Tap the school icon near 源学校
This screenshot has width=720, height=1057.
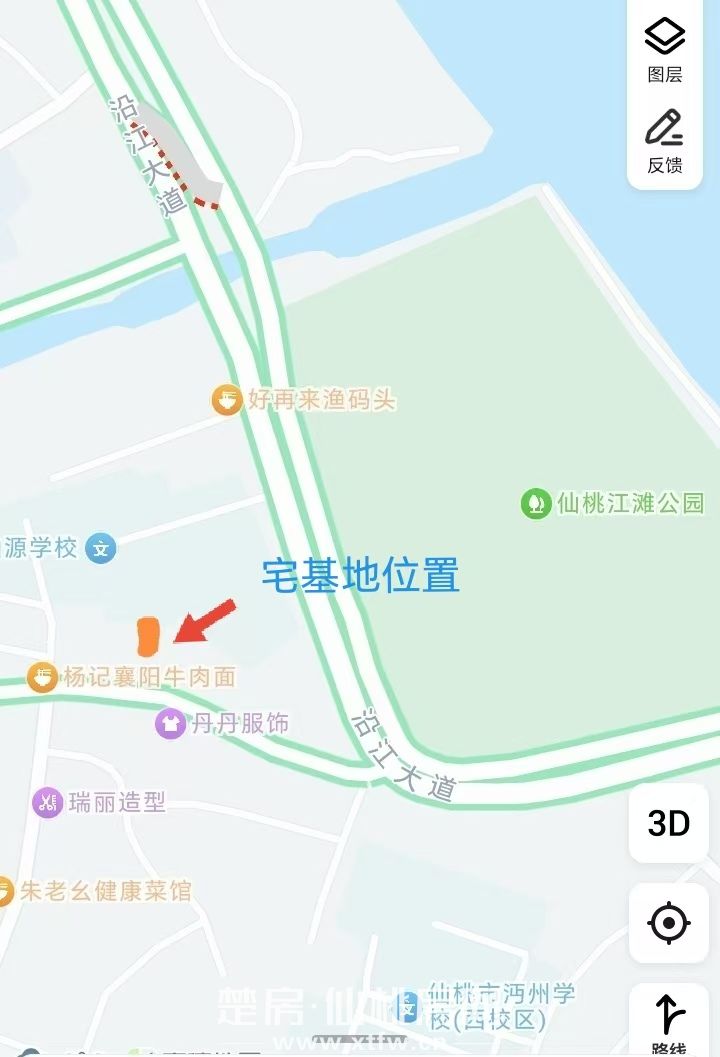click(x=103, y=547)
